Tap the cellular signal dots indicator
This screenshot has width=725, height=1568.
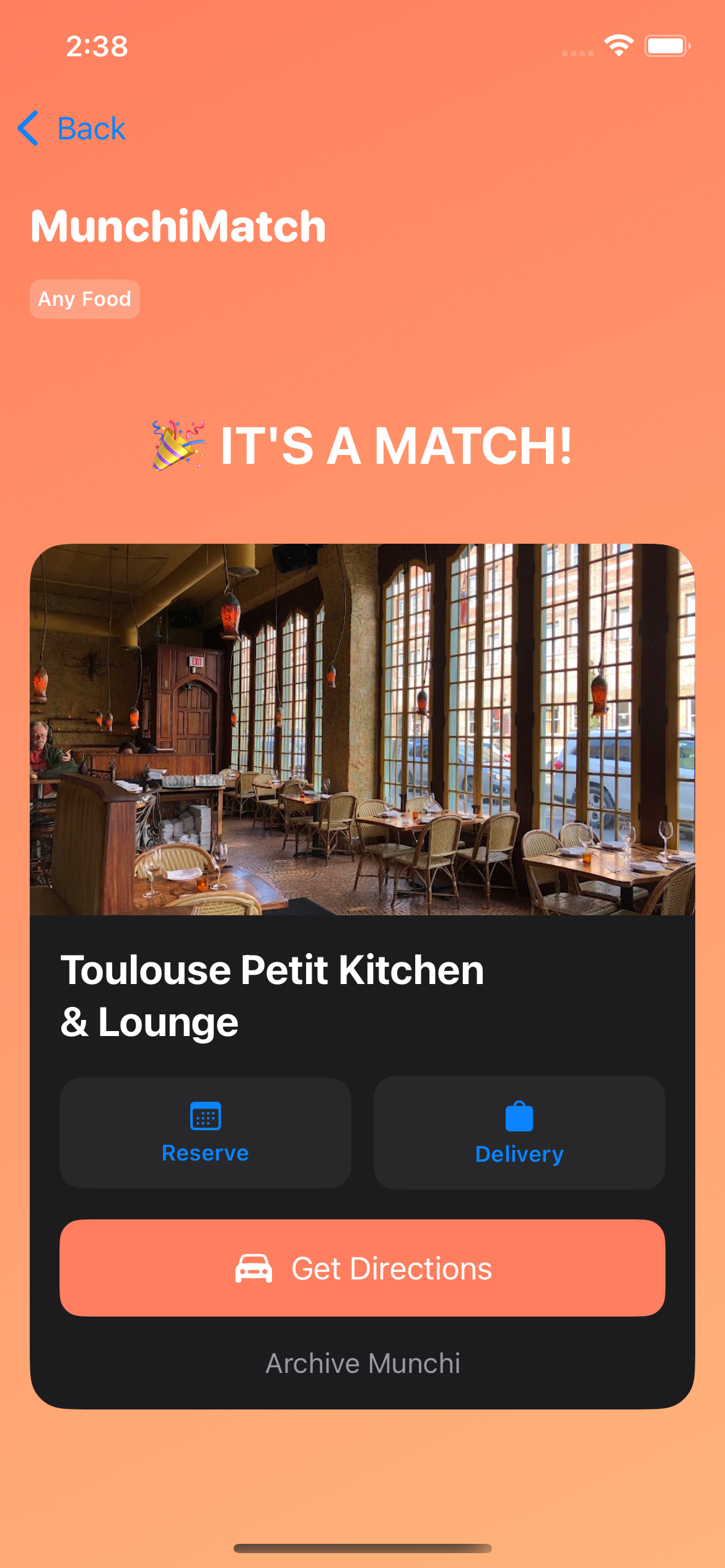pyautogui.click(x=578, y=53)
